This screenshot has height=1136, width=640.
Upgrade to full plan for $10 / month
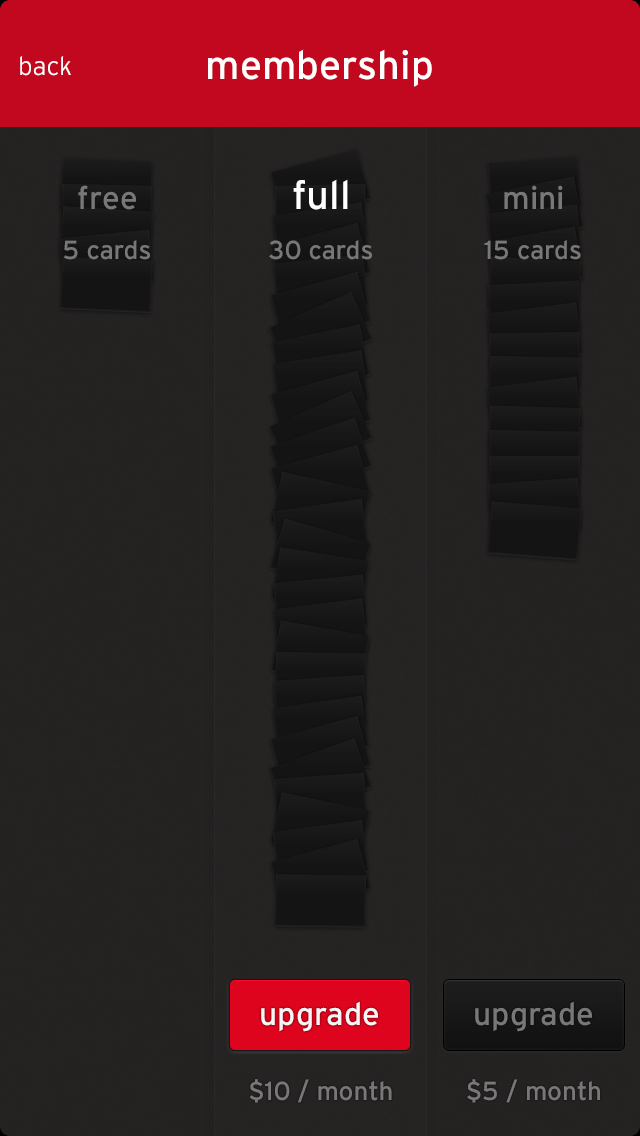(320, 1015)
